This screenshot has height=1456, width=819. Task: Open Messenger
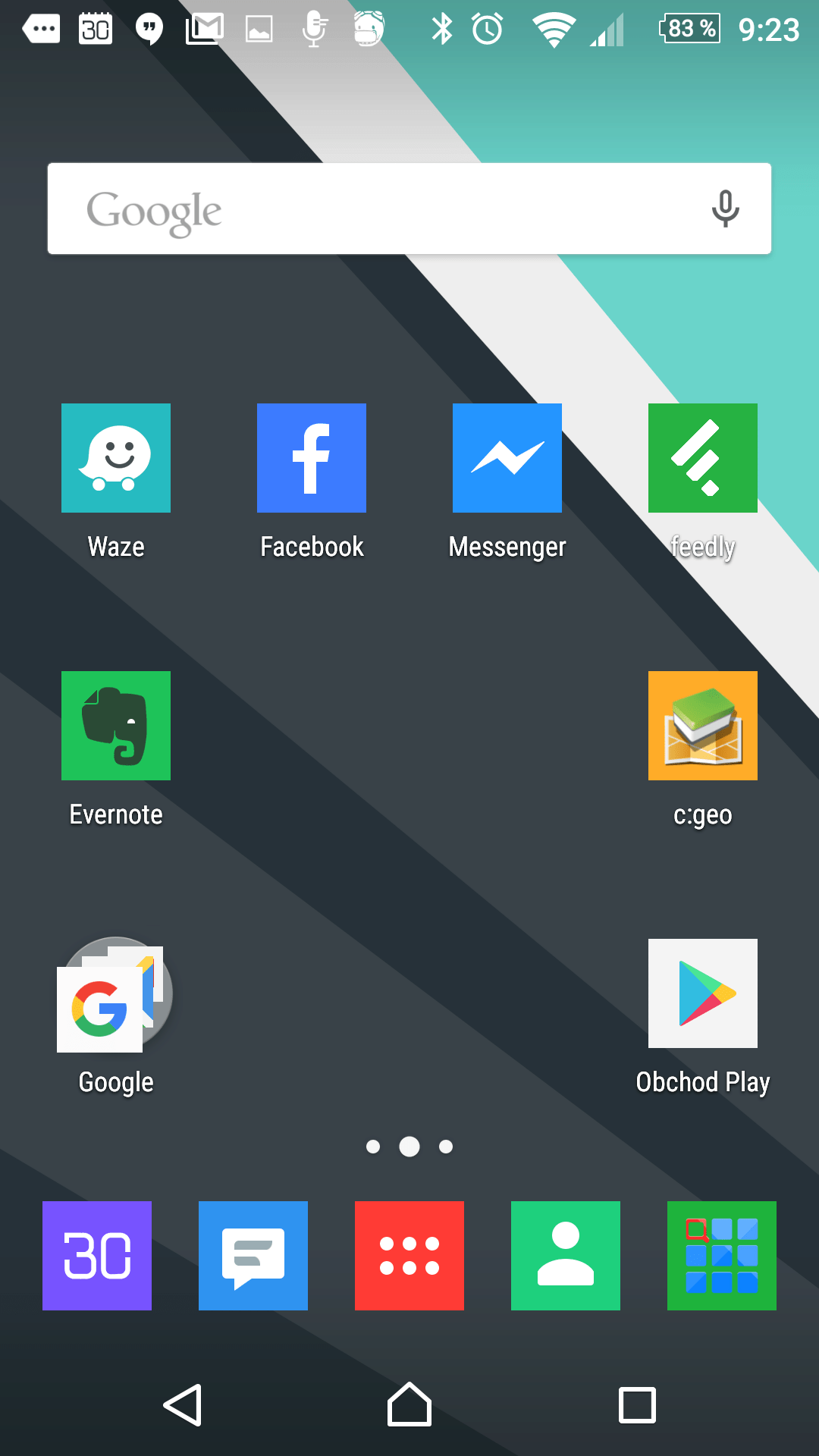click(x=507, y=458)
